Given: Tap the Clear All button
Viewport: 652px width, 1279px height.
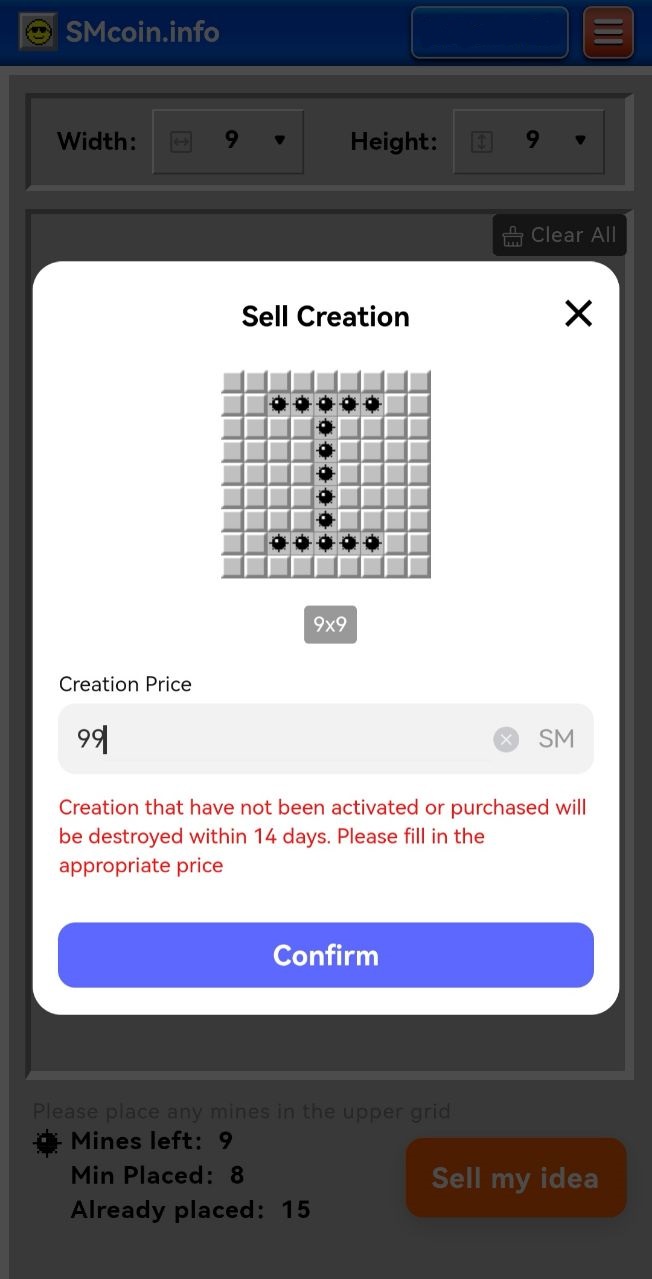Looking at the screenshot, I should tap(560, 235).
